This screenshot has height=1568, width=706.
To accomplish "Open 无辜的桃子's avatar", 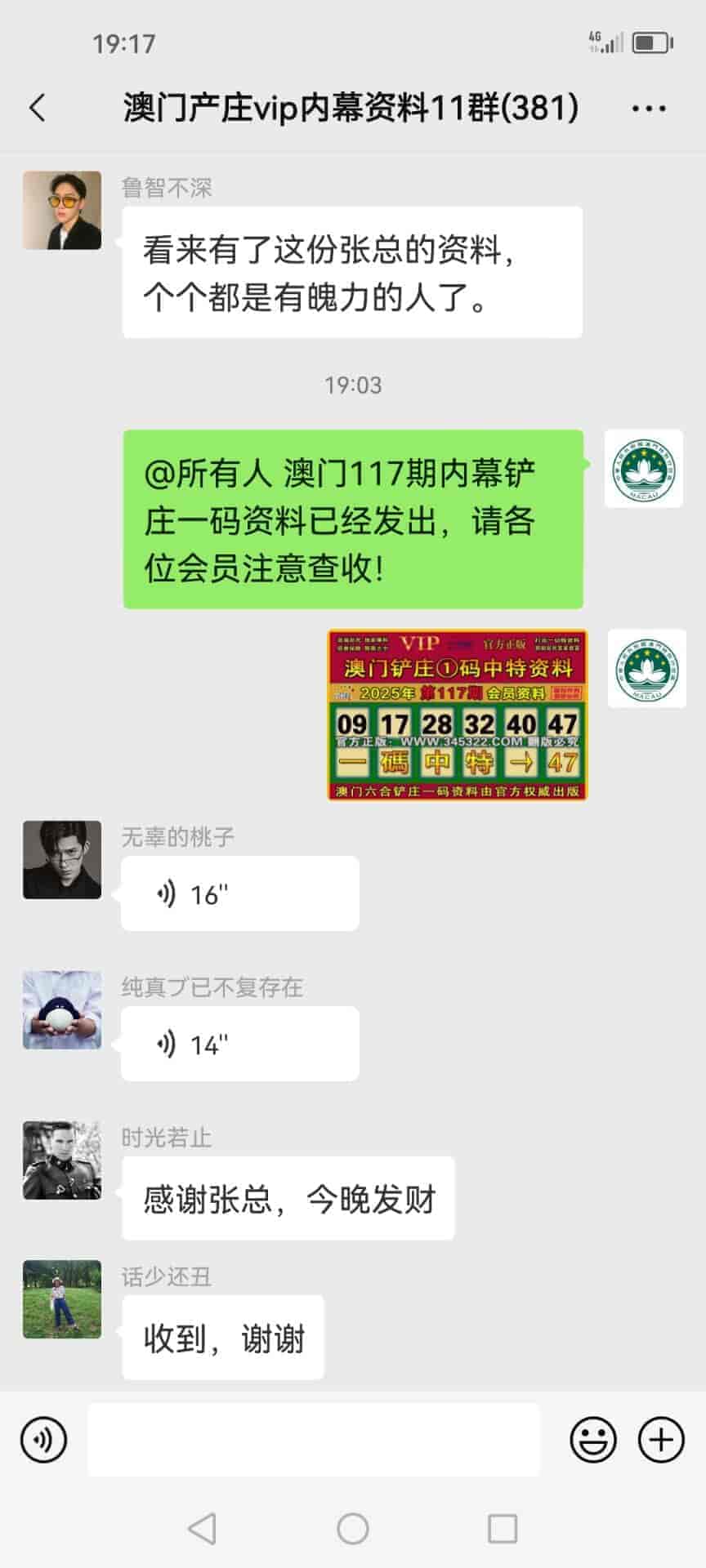I will (x=62, y=860).
